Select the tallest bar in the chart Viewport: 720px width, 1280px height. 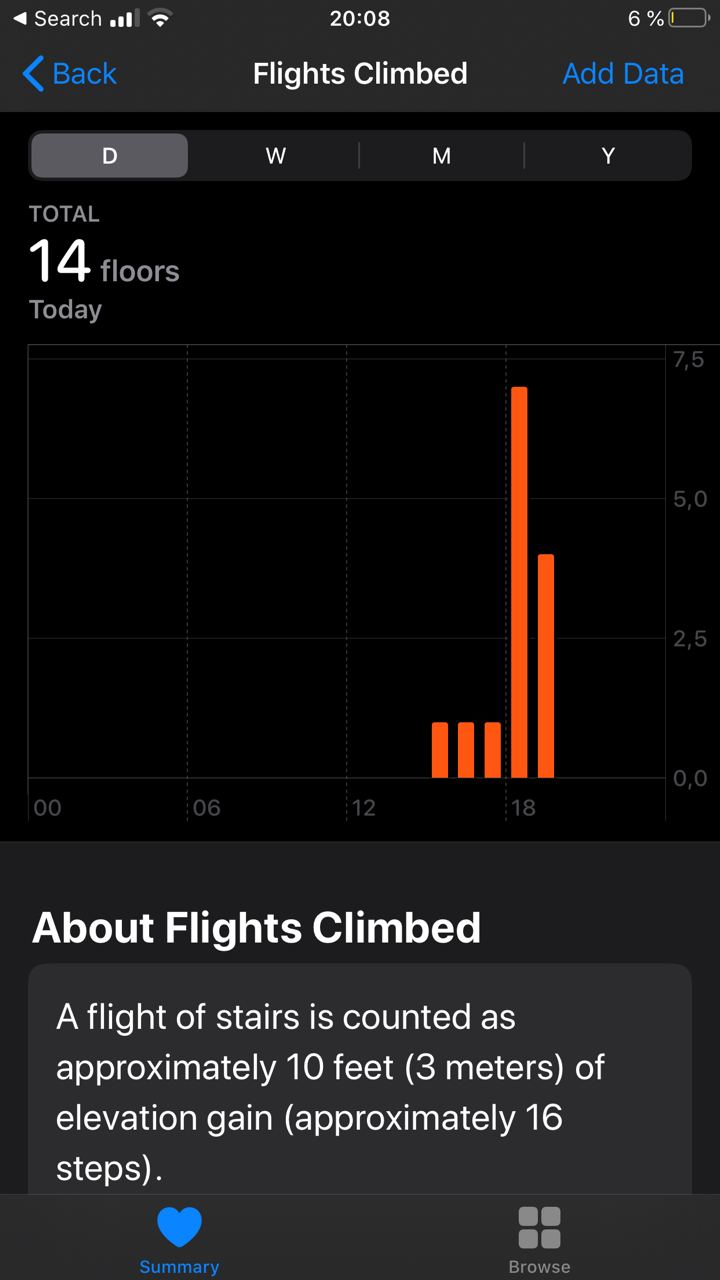(x=519, y=582)
